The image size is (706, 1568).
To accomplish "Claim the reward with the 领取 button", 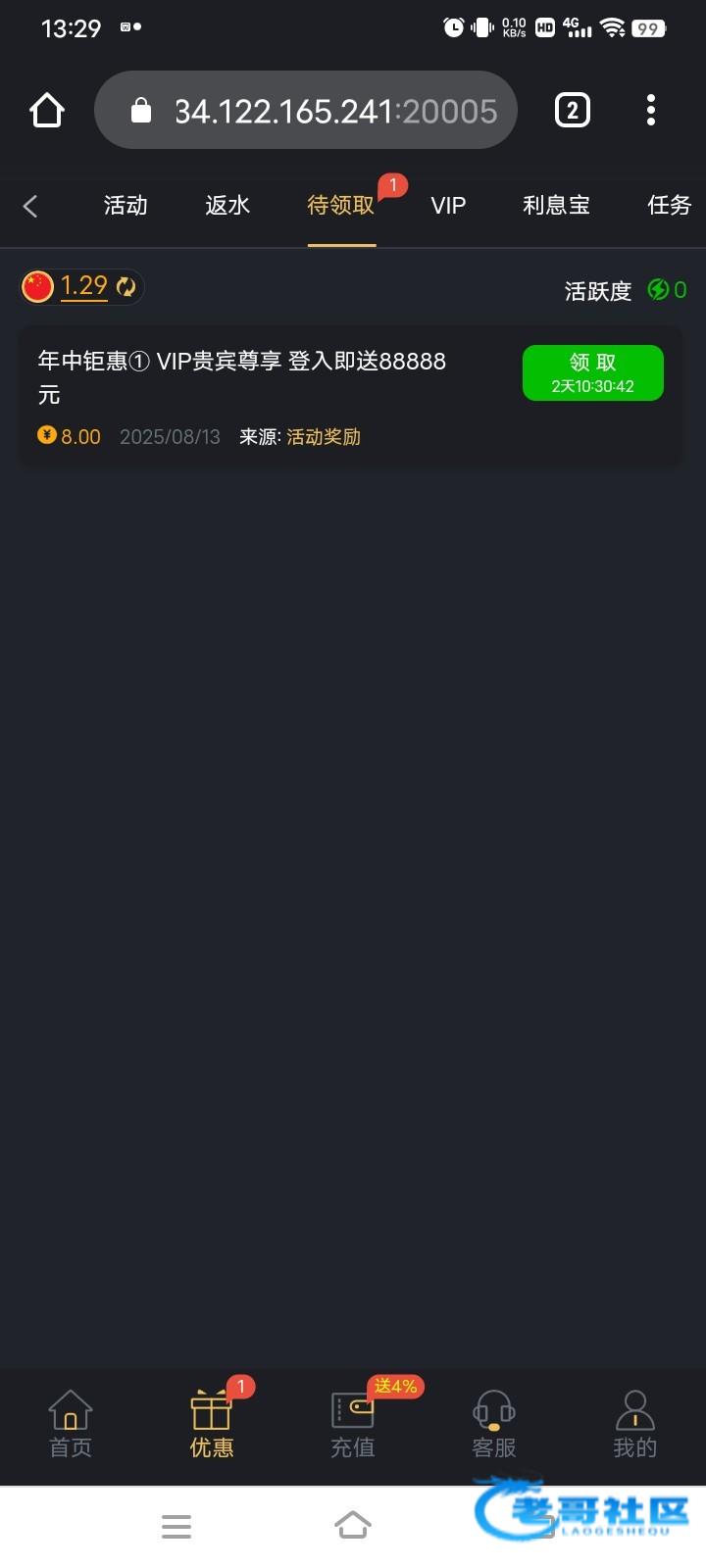I will (x=592, y=372).
